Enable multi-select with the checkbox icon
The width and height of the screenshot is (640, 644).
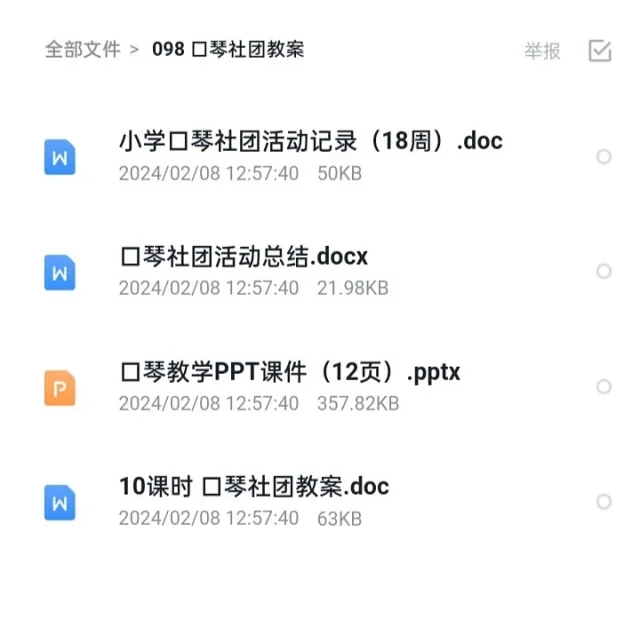(600, 51)
